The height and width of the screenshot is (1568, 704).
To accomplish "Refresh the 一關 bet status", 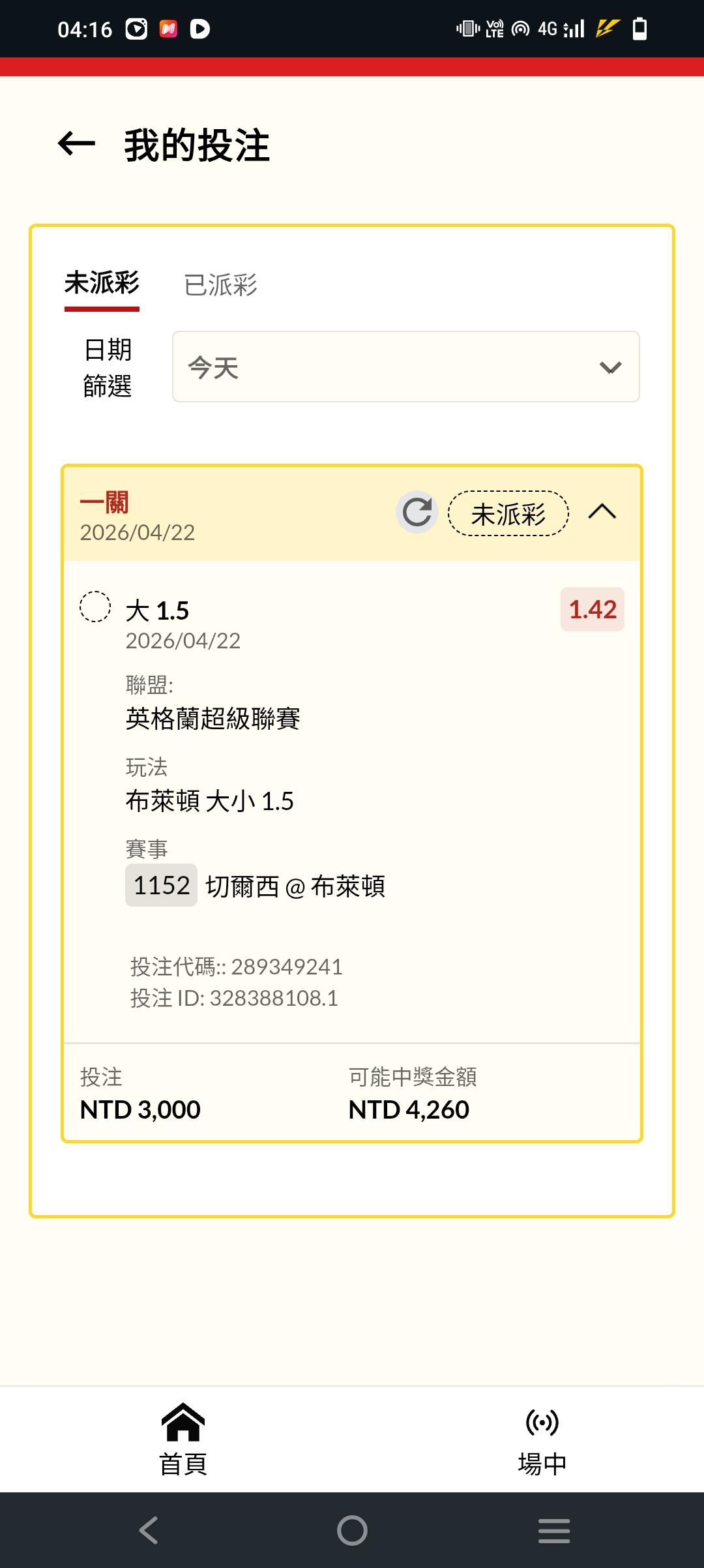I will (417, 512).
